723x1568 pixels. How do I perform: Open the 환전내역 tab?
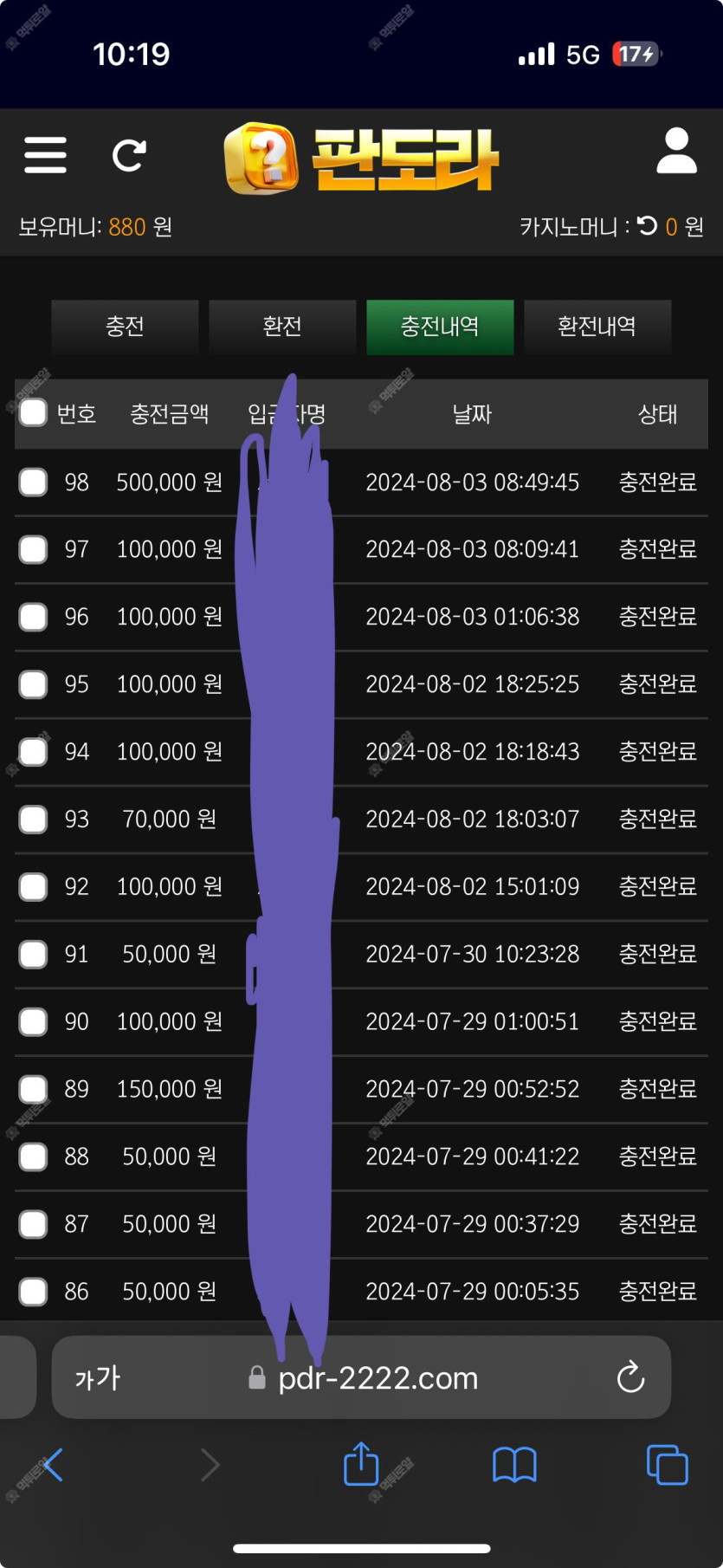(x=597, y=327)
